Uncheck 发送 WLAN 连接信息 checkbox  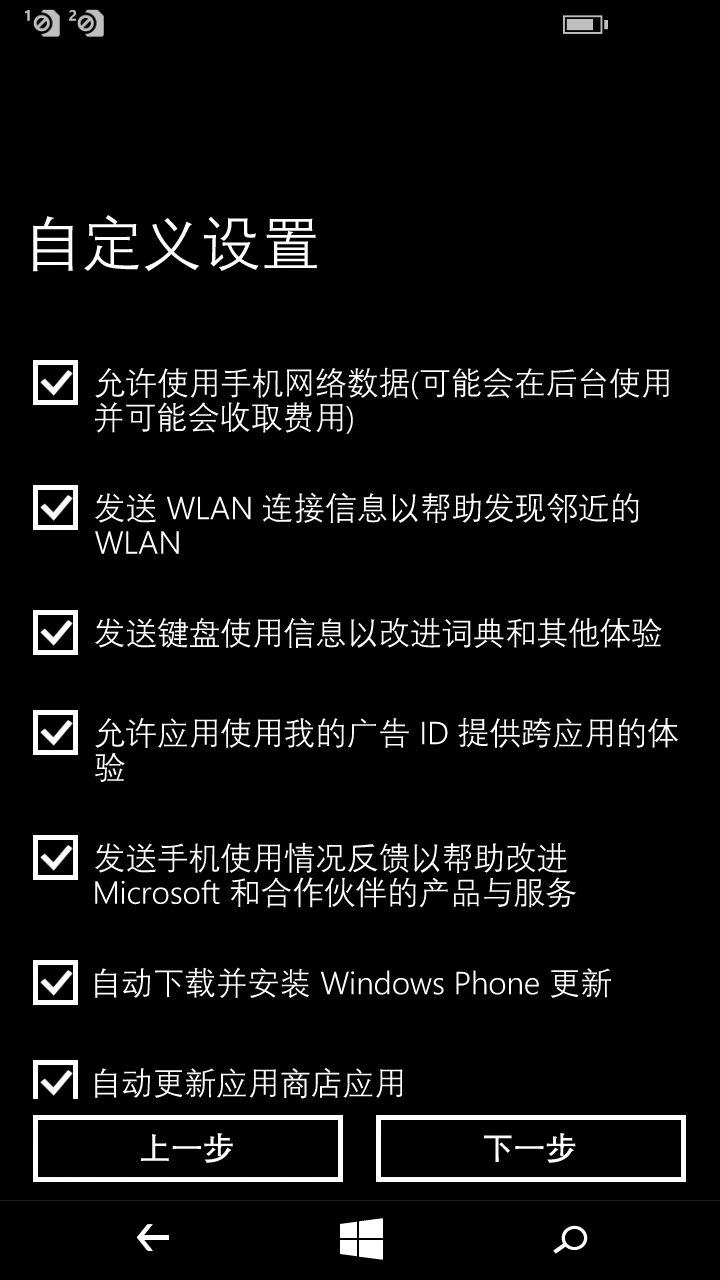point(55,508)
